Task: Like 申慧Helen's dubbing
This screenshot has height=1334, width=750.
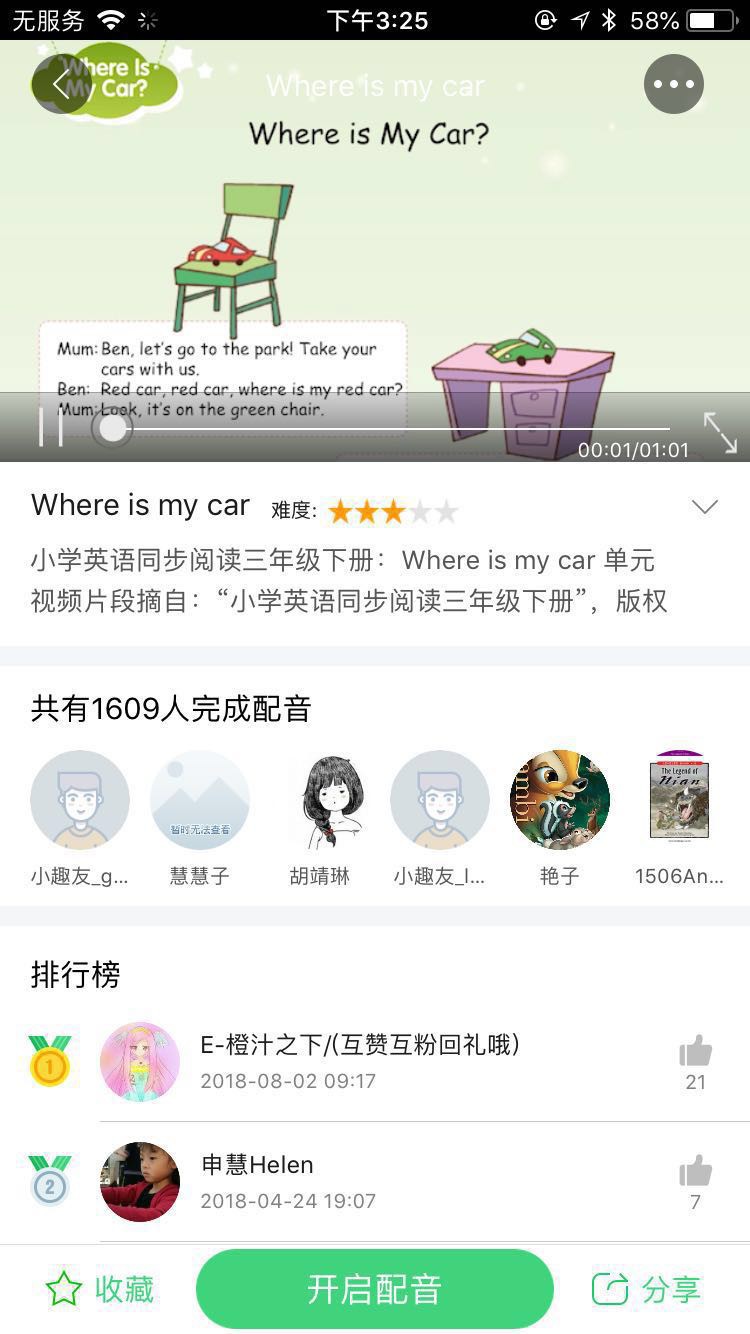Action: tap(695, 1172)
